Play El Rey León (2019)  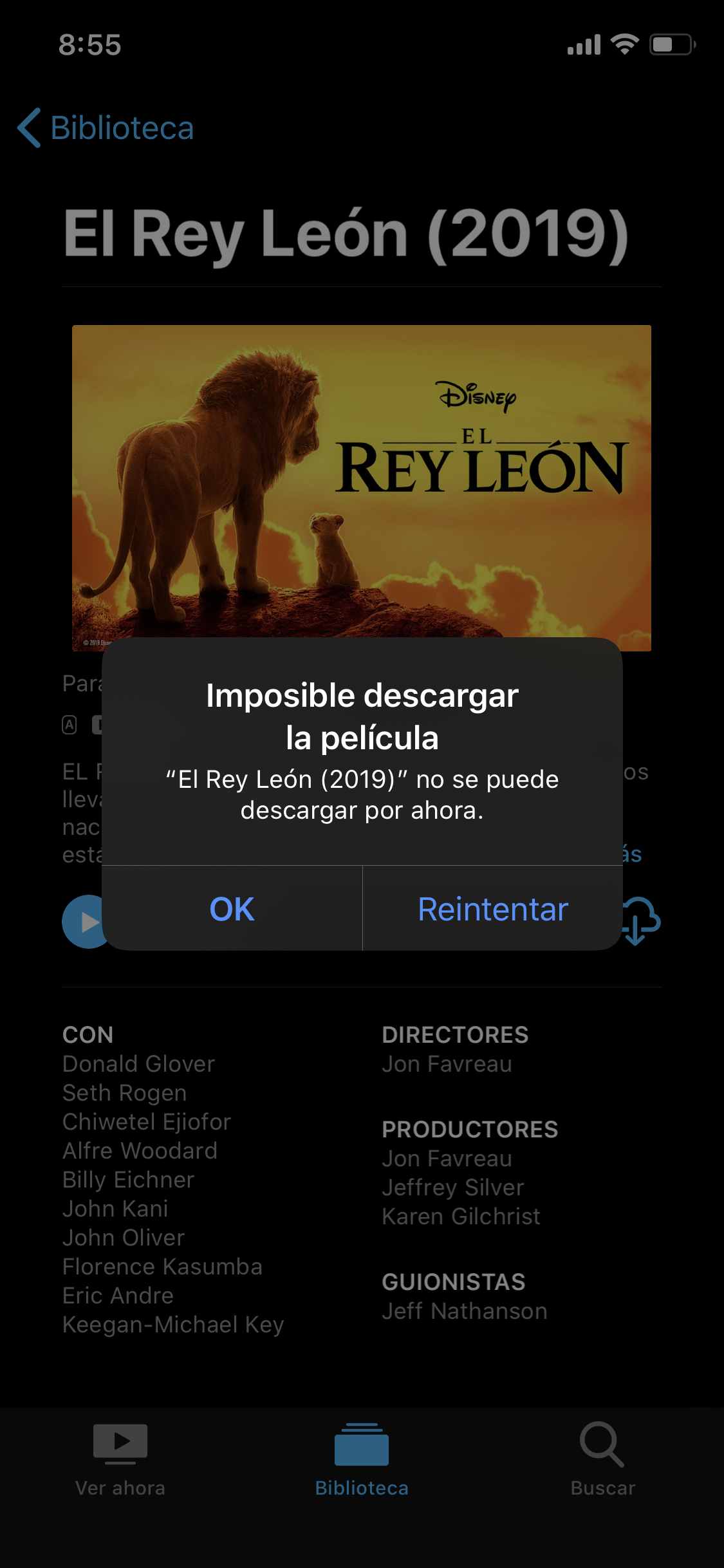84,922
